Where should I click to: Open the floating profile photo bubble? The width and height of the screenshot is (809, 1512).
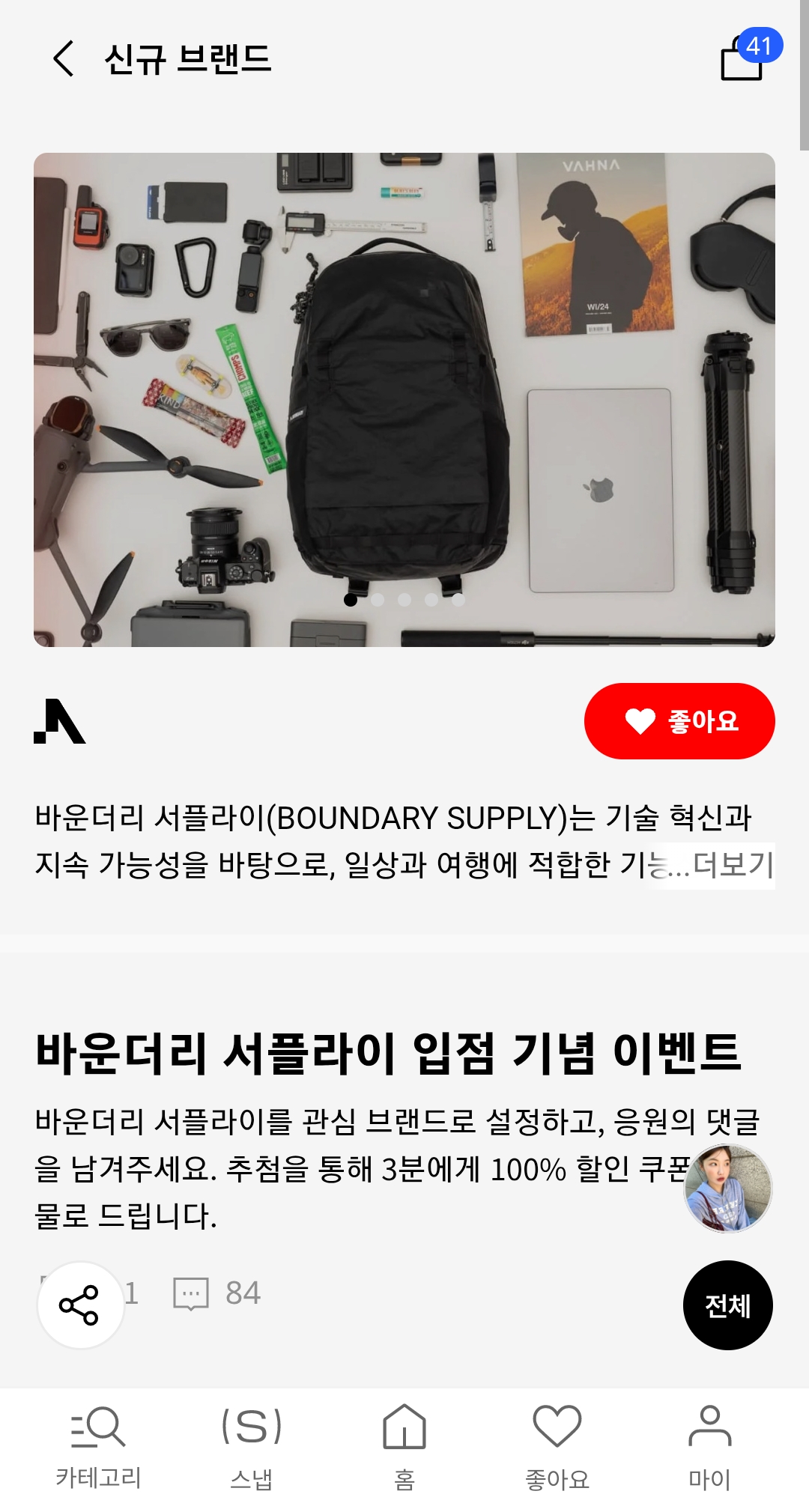tap(727, 1188)
